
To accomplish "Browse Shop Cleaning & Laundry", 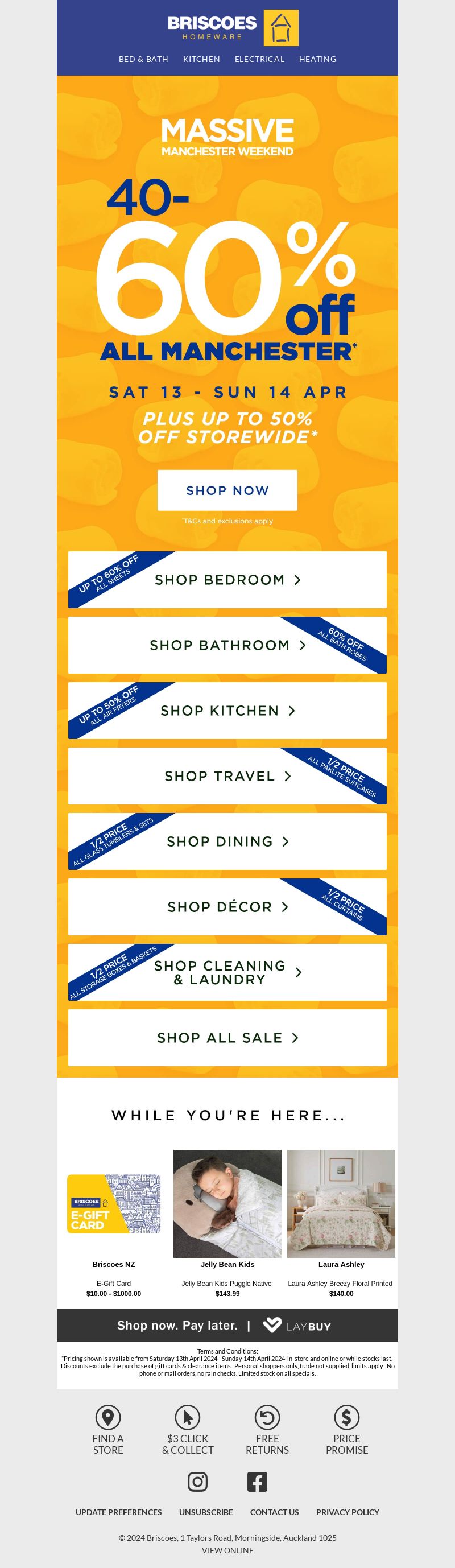I will pos(227,972).
